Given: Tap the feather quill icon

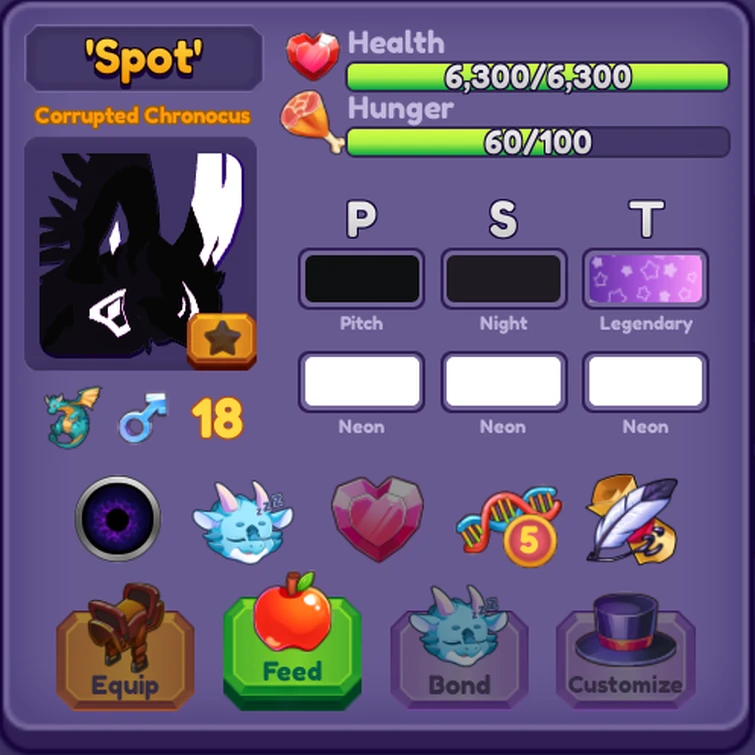Looking at the screenshot, I should coord(630,518).
